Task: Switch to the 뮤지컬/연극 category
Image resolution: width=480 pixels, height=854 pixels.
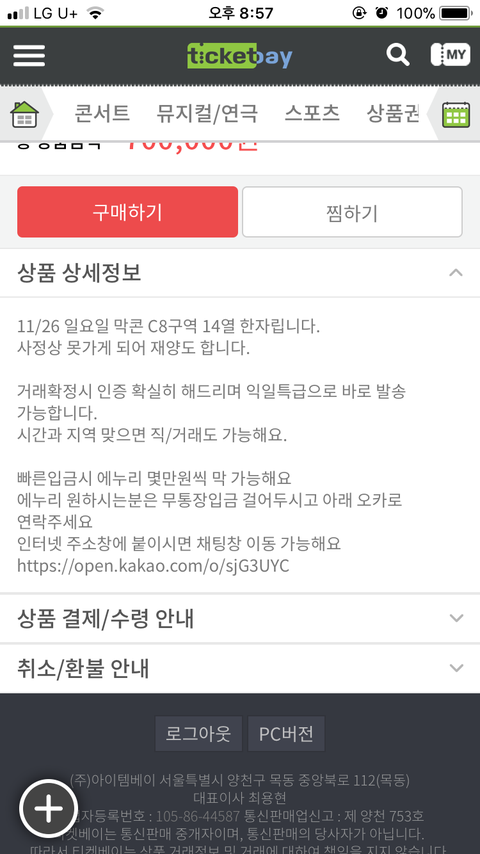Action: coord(207,114)
